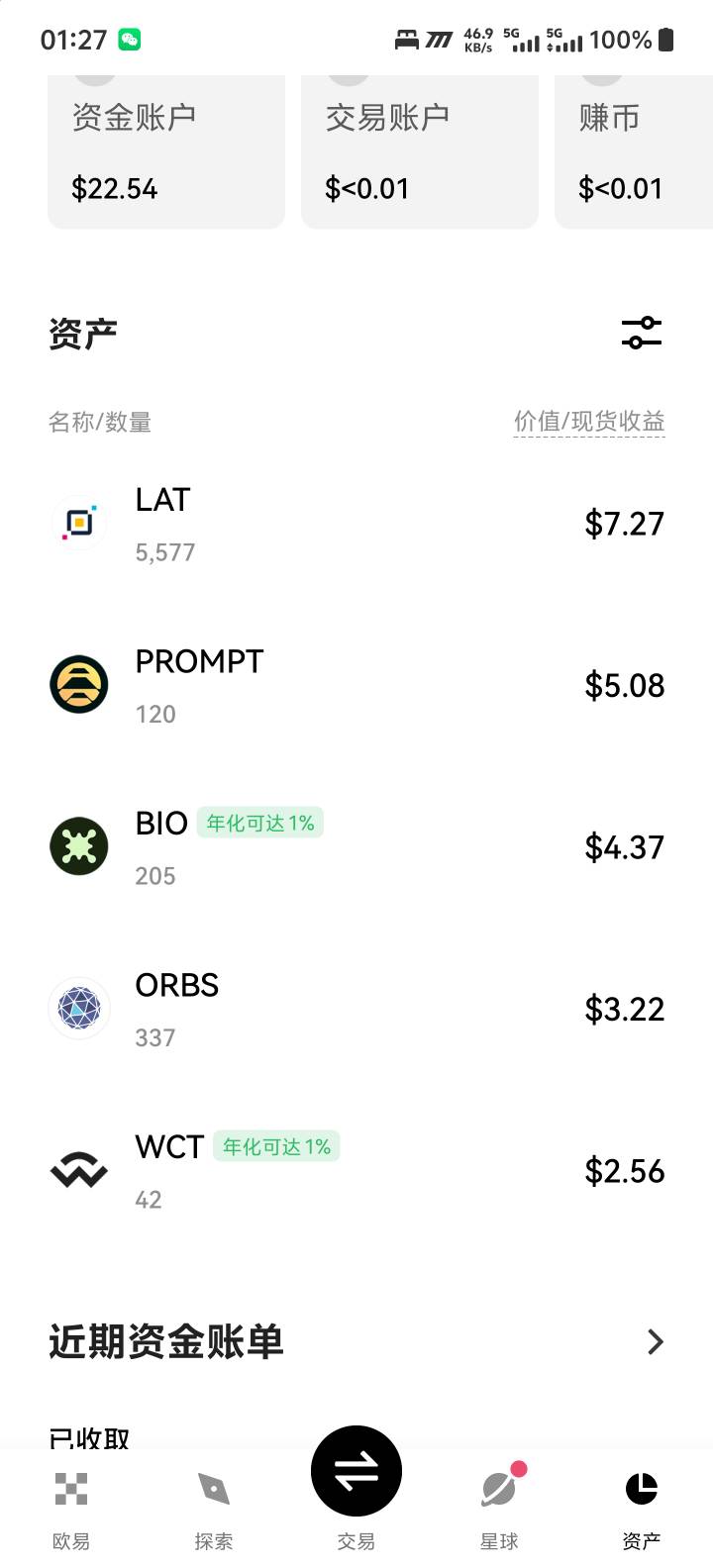Open the LAT asset row
The width and height of the screenshot is (713, 1568).
coord(356,524)
